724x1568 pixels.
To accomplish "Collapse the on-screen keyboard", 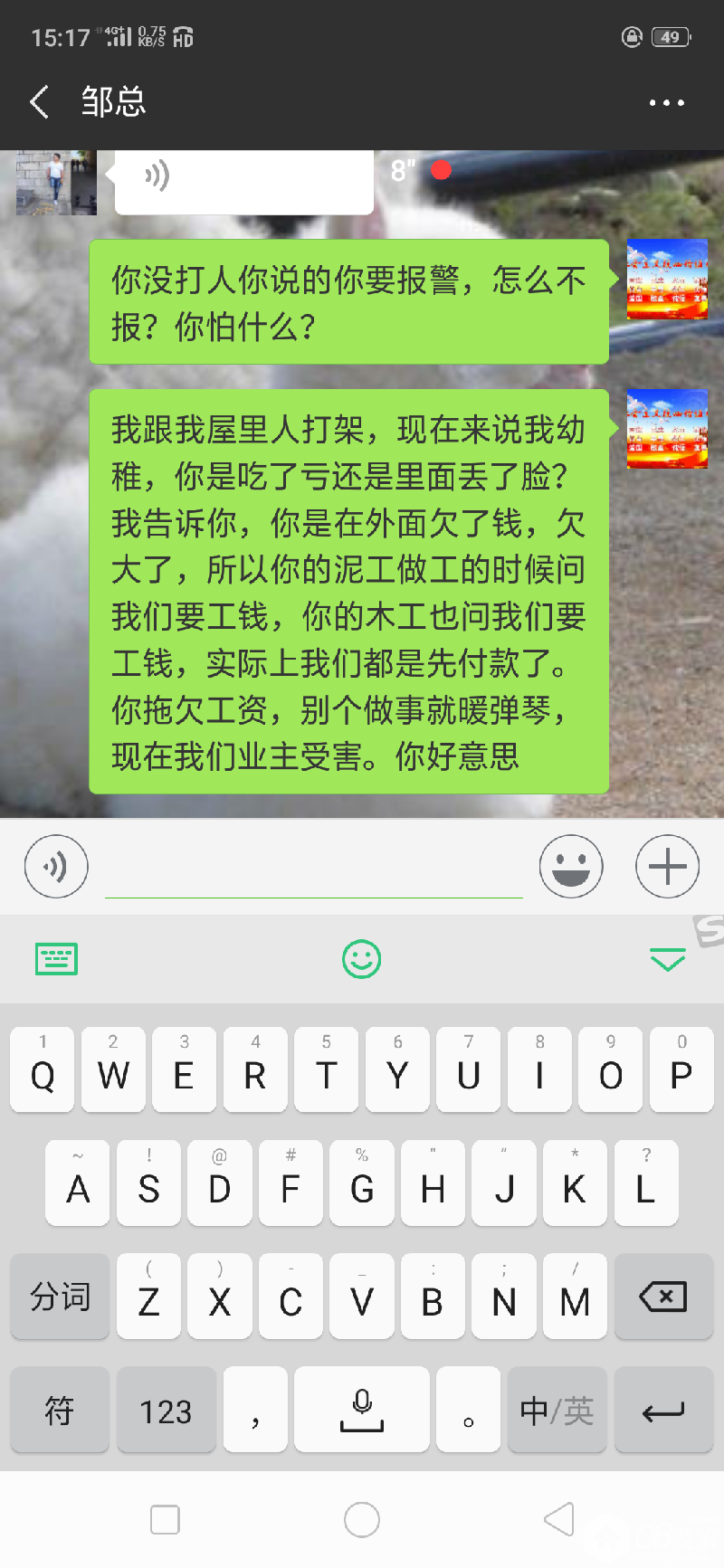I will (x=667, y=959).
